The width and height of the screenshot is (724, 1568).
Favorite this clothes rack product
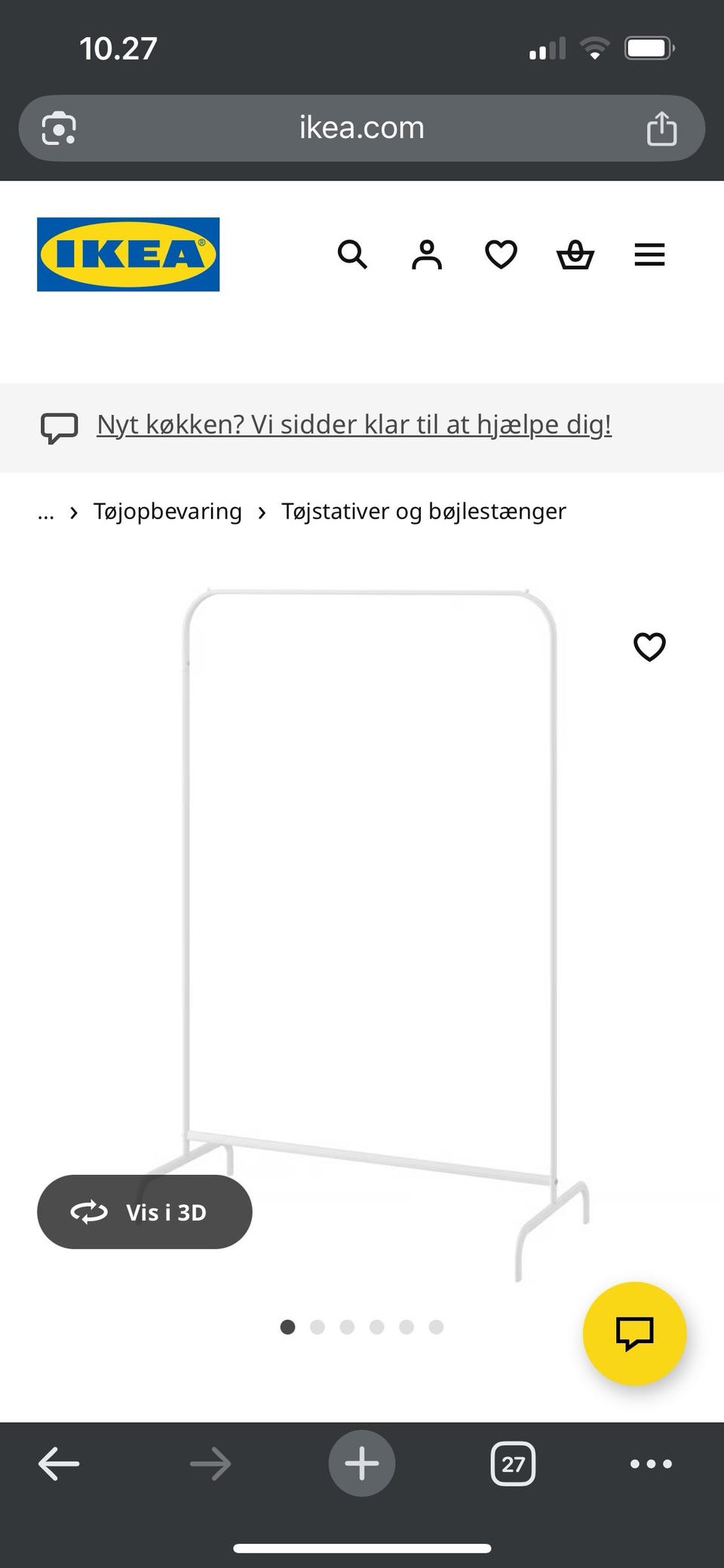tap(649, 646)
